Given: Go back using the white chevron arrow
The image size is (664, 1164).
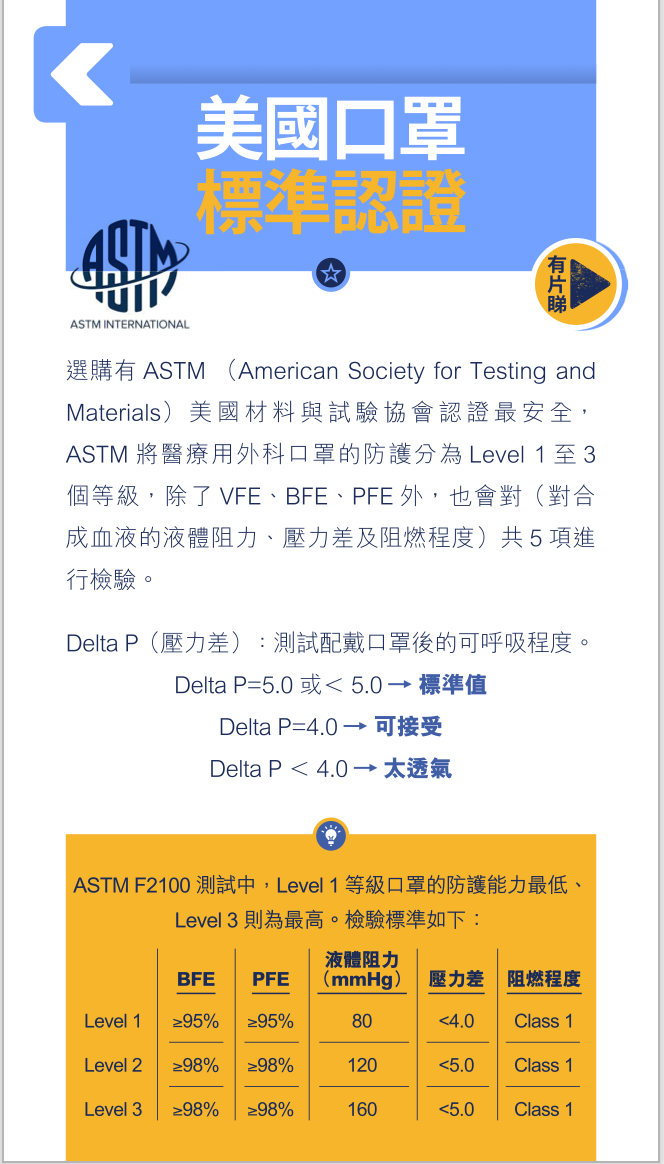Looking at the screenshot, I should click(82, 74).
